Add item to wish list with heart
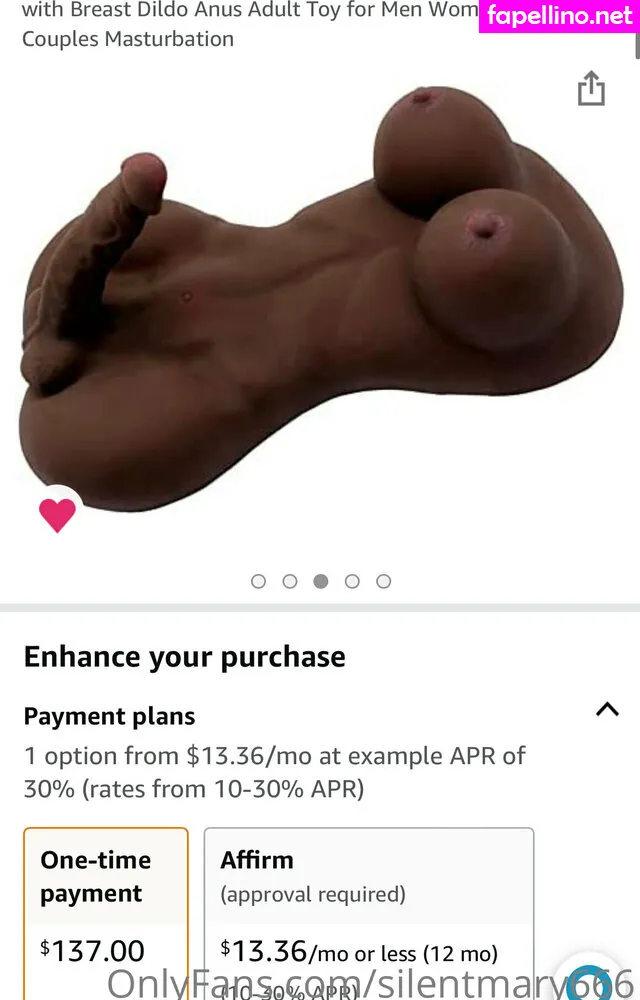This screenshot has height=1000, width=640. 57,515
